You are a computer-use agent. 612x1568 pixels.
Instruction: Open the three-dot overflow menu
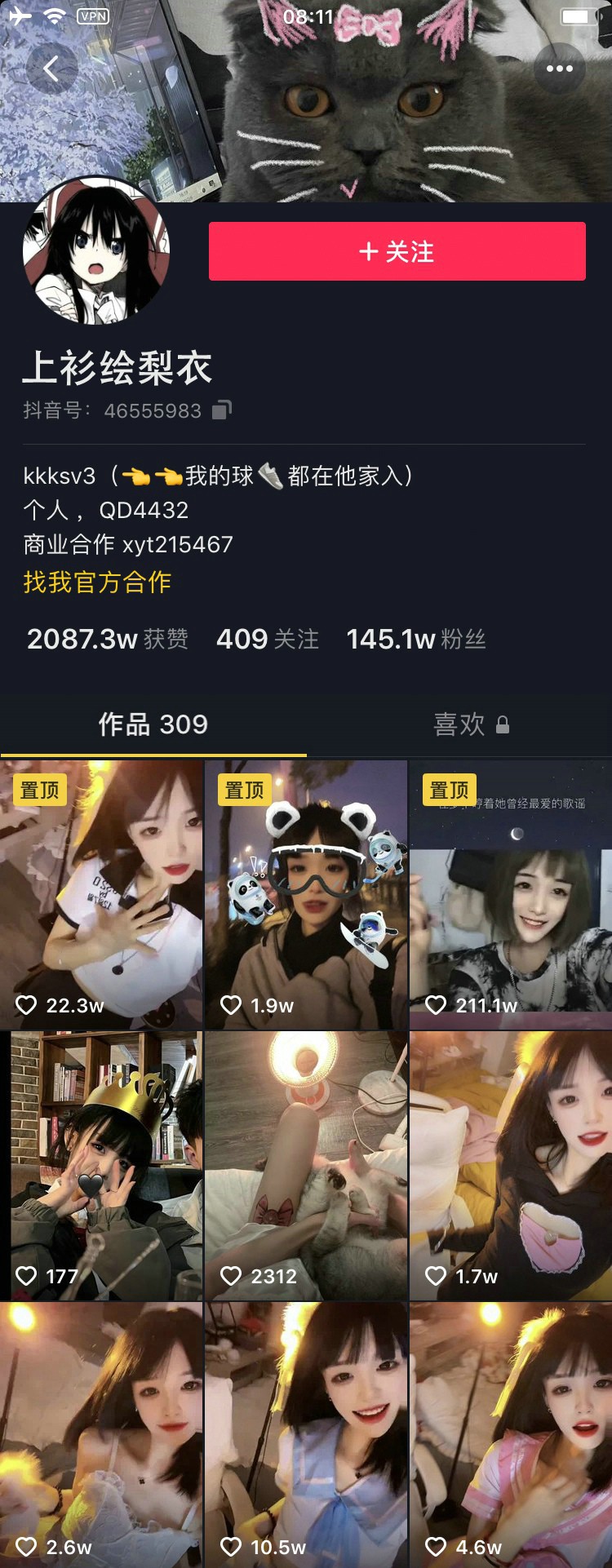(x=559, y=69)
